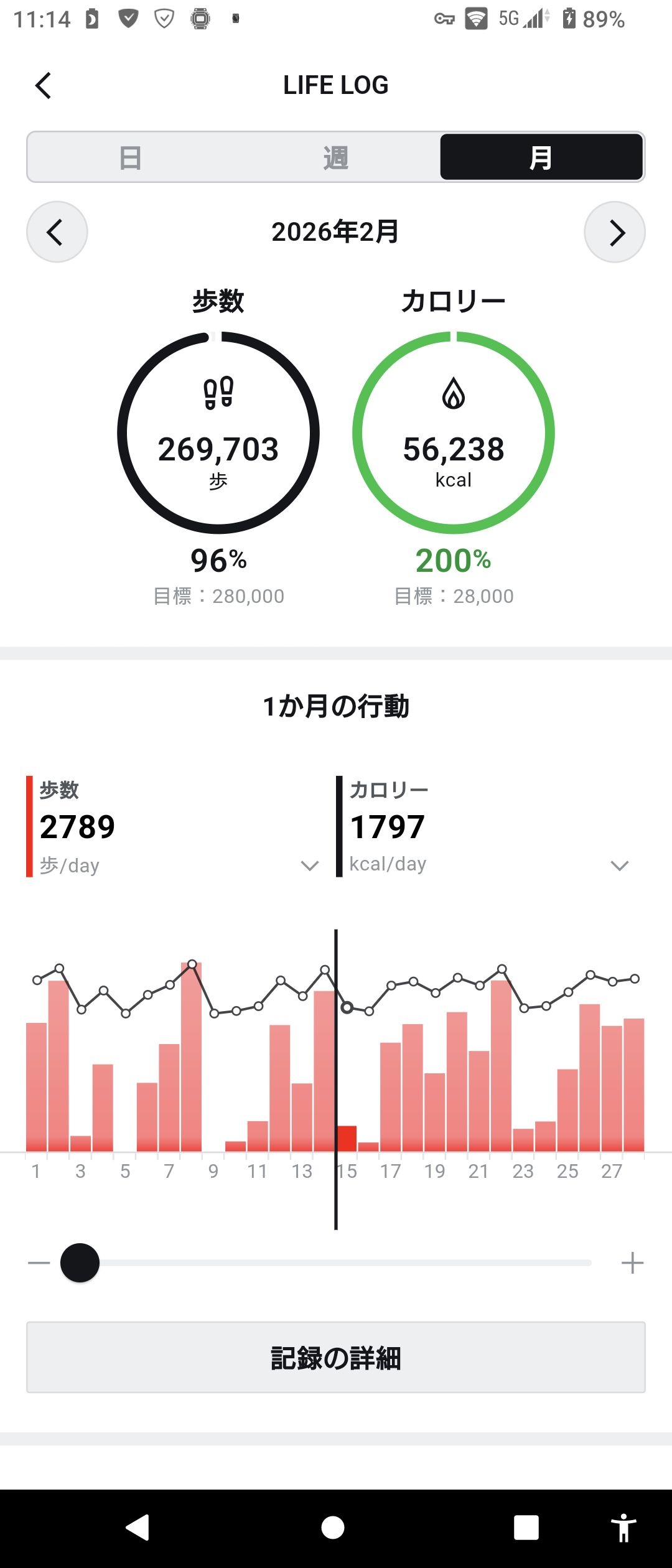Tap the chart zoom slider handle
The height and width of the screenshot is (1568, 672).
[x=80, y=1262]
